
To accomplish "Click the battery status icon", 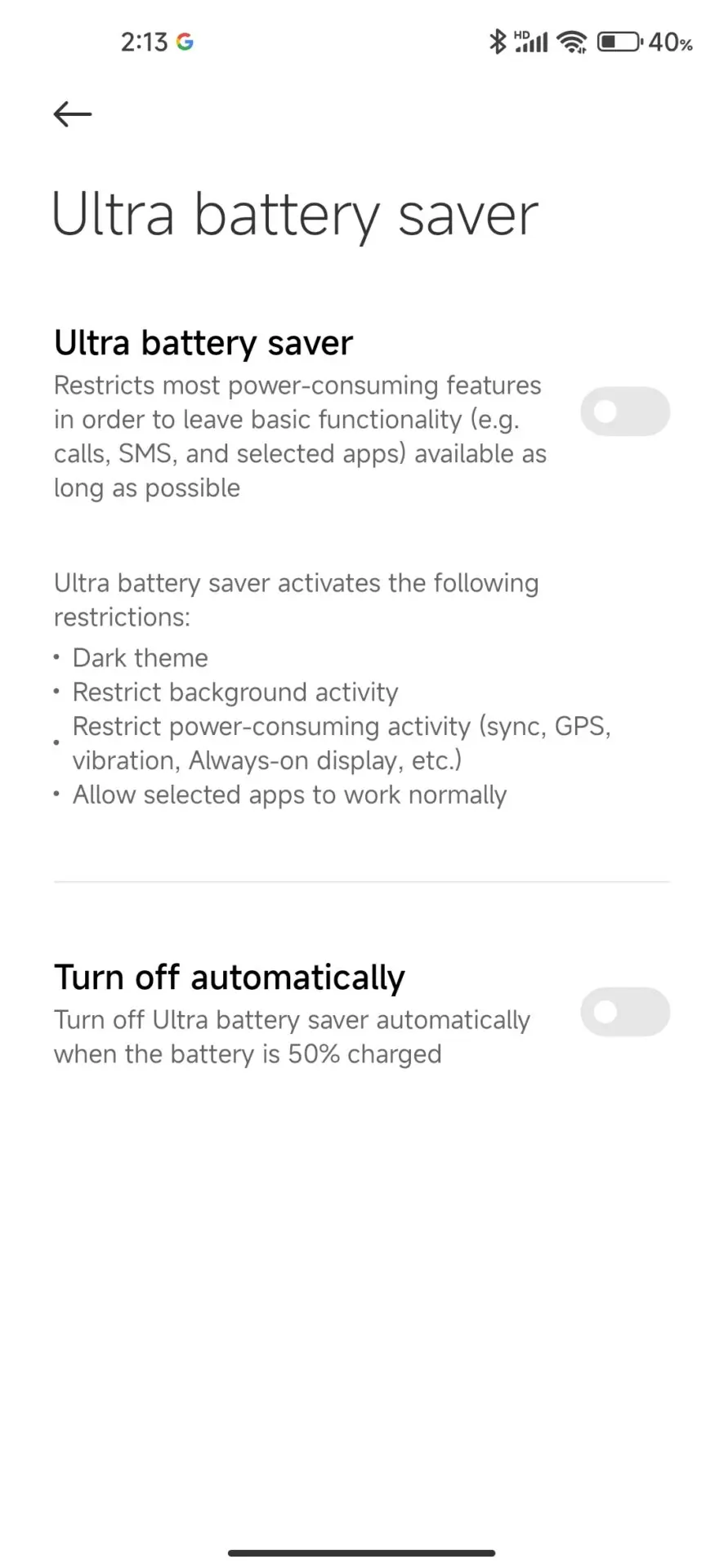I will [619, 41].
